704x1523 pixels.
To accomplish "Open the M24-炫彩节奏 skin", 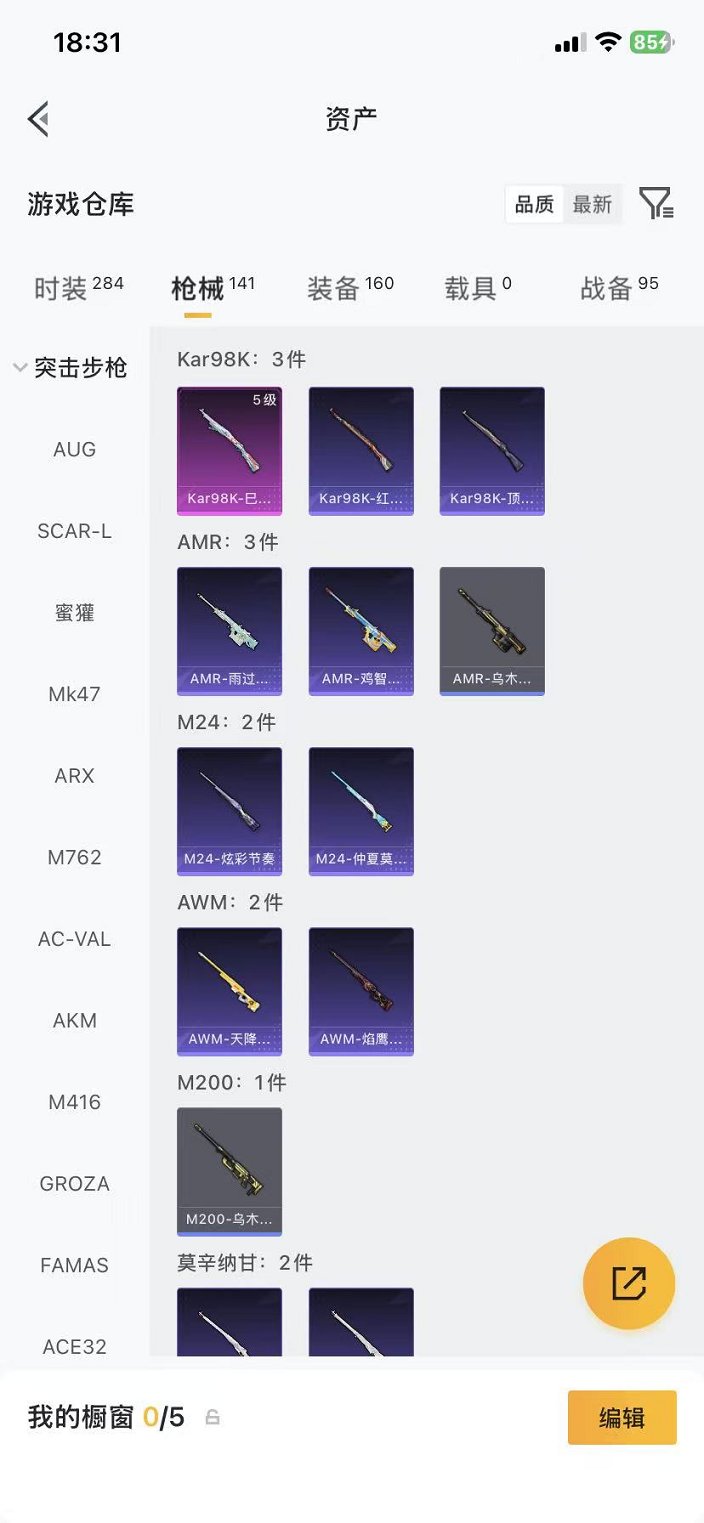I will 229,810.
